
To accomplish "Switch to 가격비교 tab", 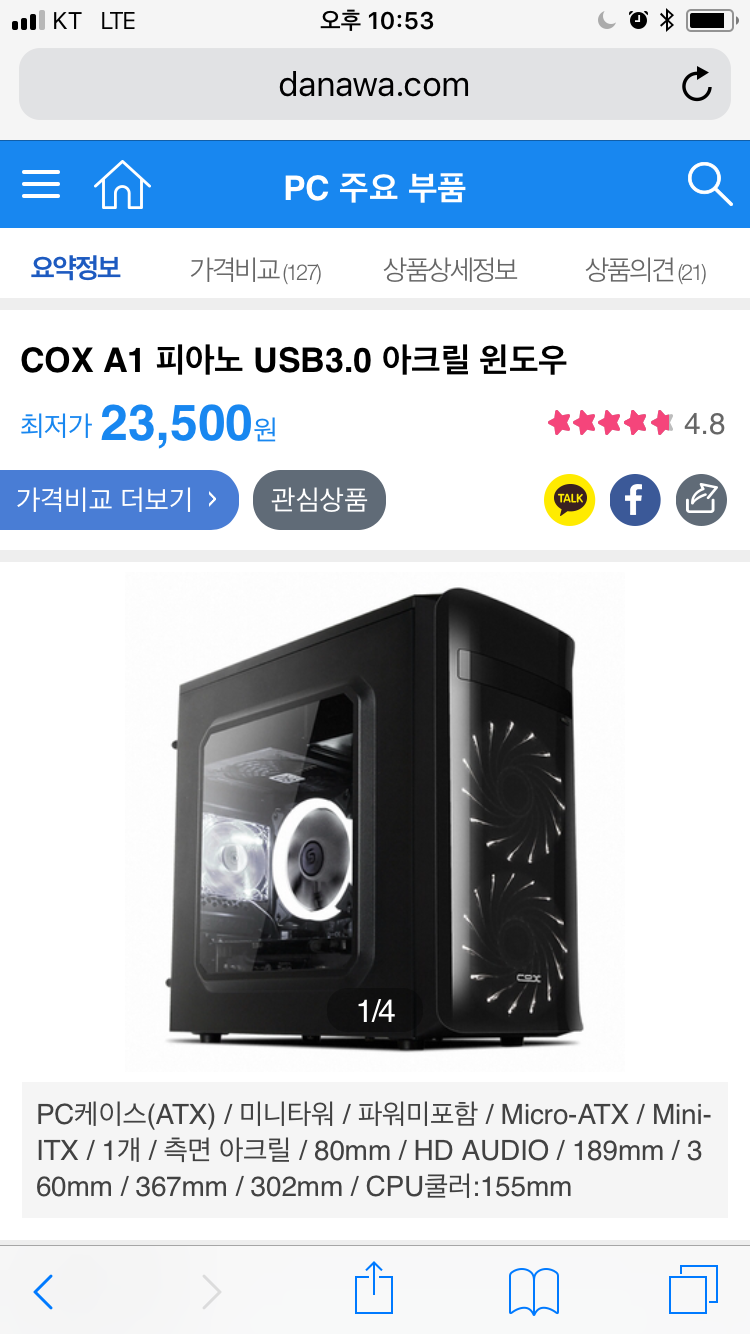I will coord(255,269).
